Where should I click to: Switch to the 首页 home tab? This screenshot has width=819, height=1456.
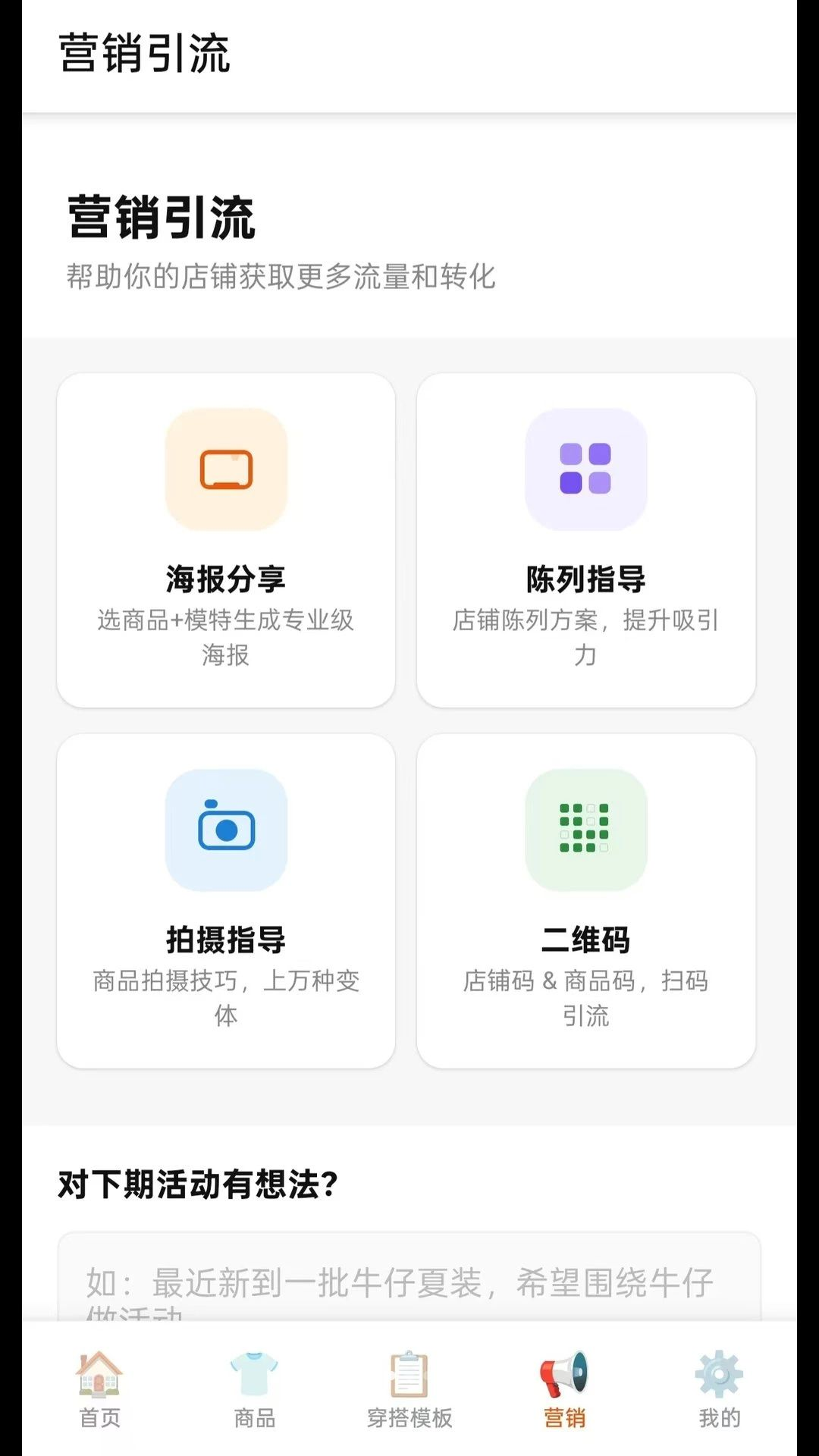coord(100,1389)
